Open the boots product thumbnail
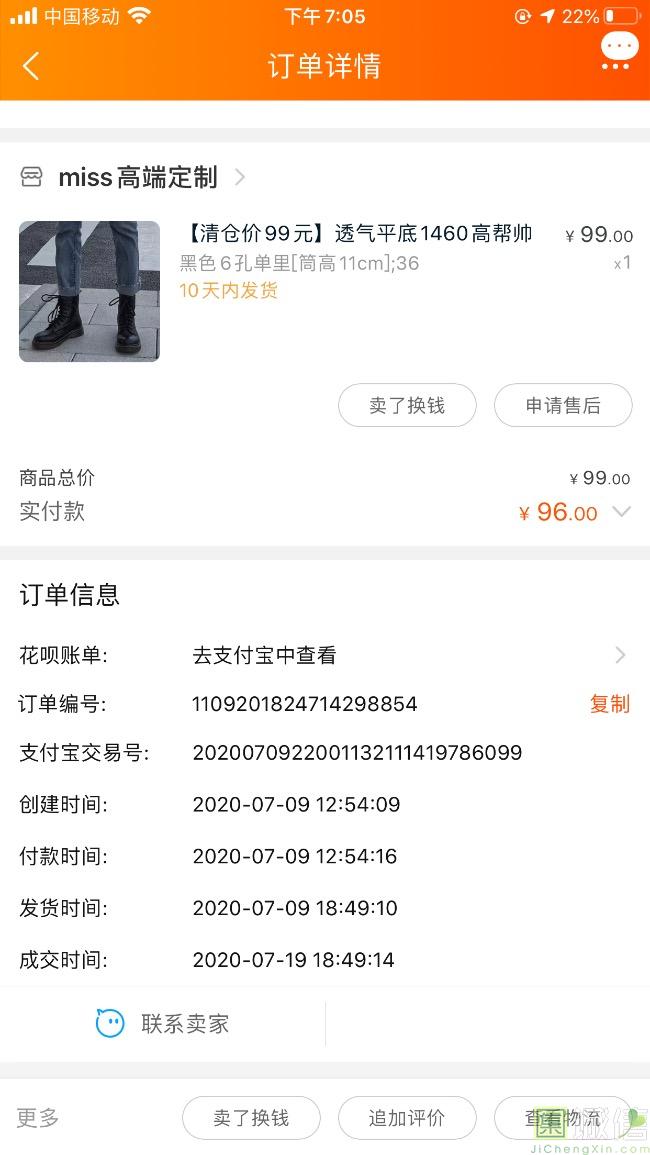 (89, 291)
